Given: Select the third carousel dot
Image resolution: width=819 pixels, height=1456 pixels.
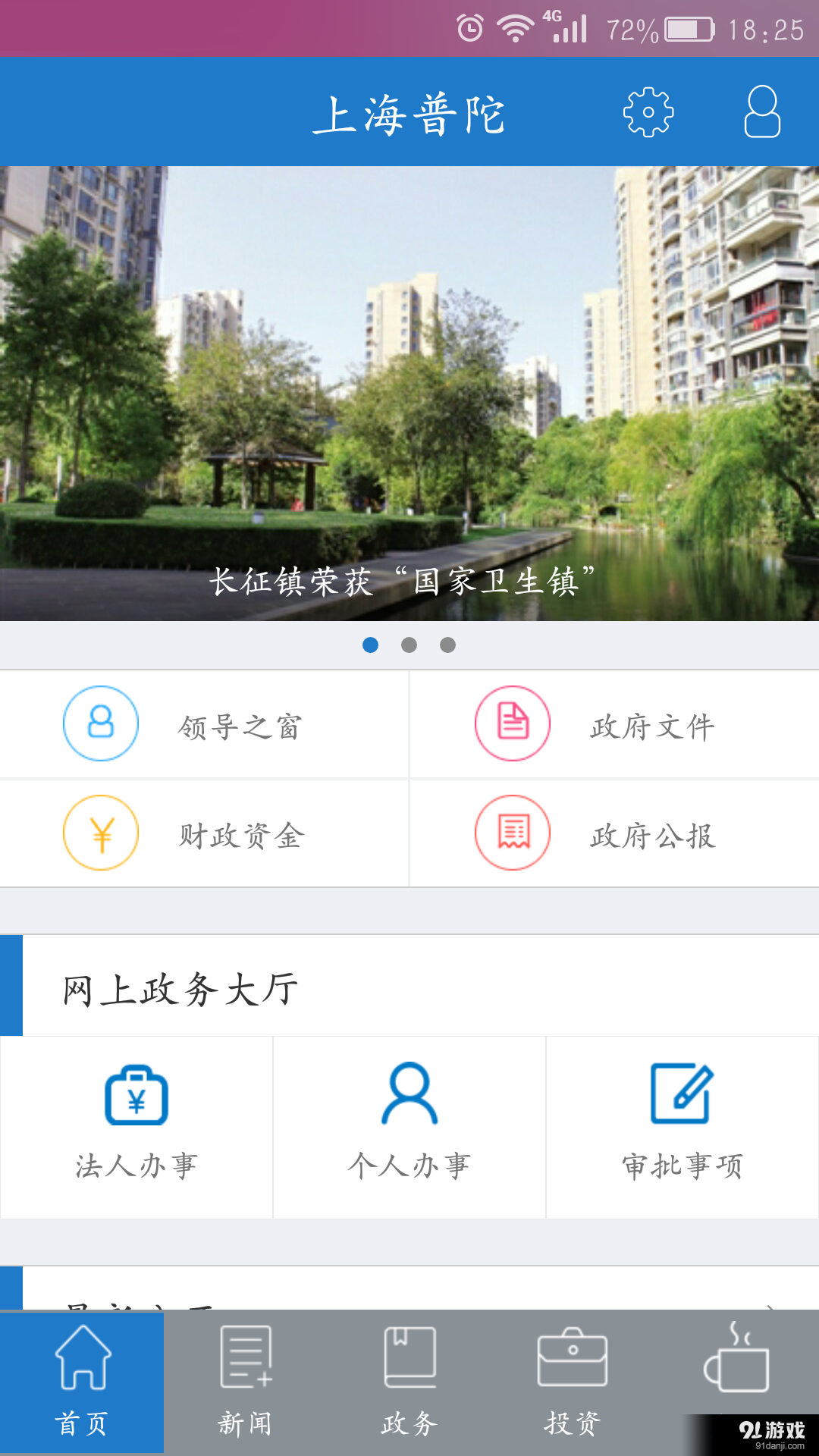Looking at the screenshot, I should 447,645.
